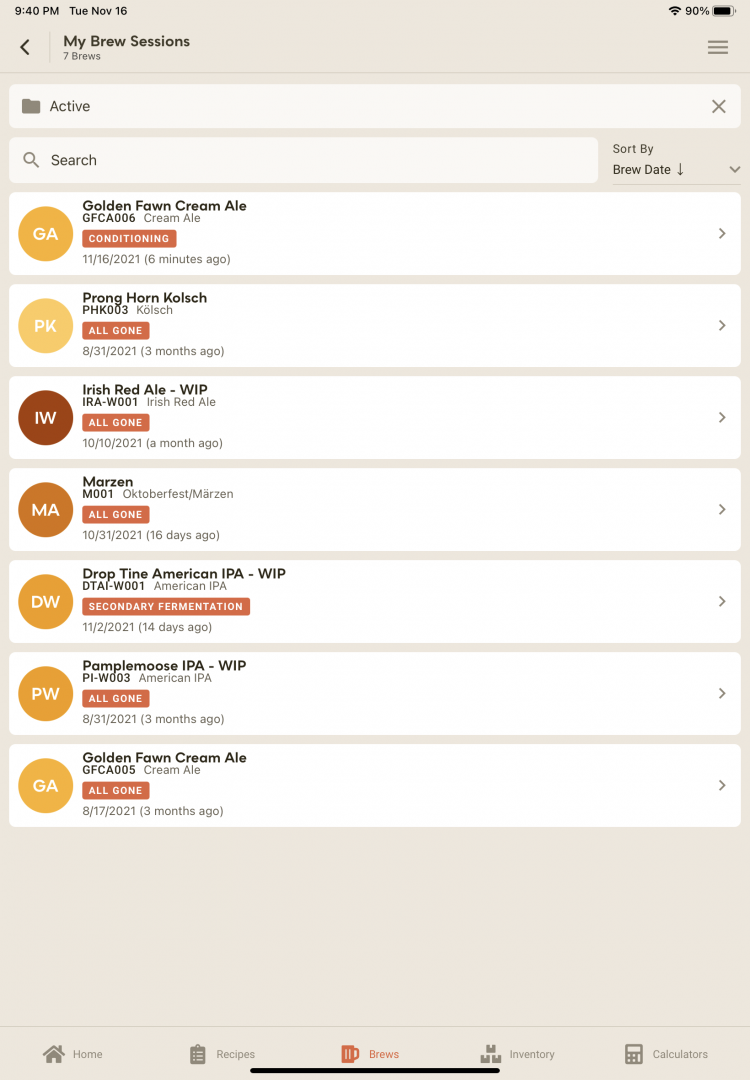Image resolution: width=750 pixels, height=1080 pixels.
Task: Open Pamplemoose IPA - WIP details
Action: click(375, 693)
